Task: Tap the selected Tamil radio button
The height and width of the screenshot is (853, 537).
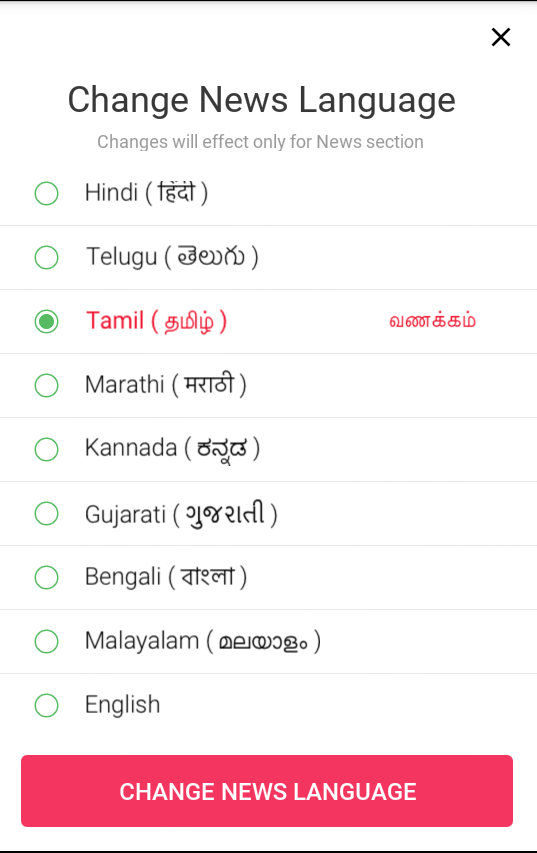Action: point(46,322)
